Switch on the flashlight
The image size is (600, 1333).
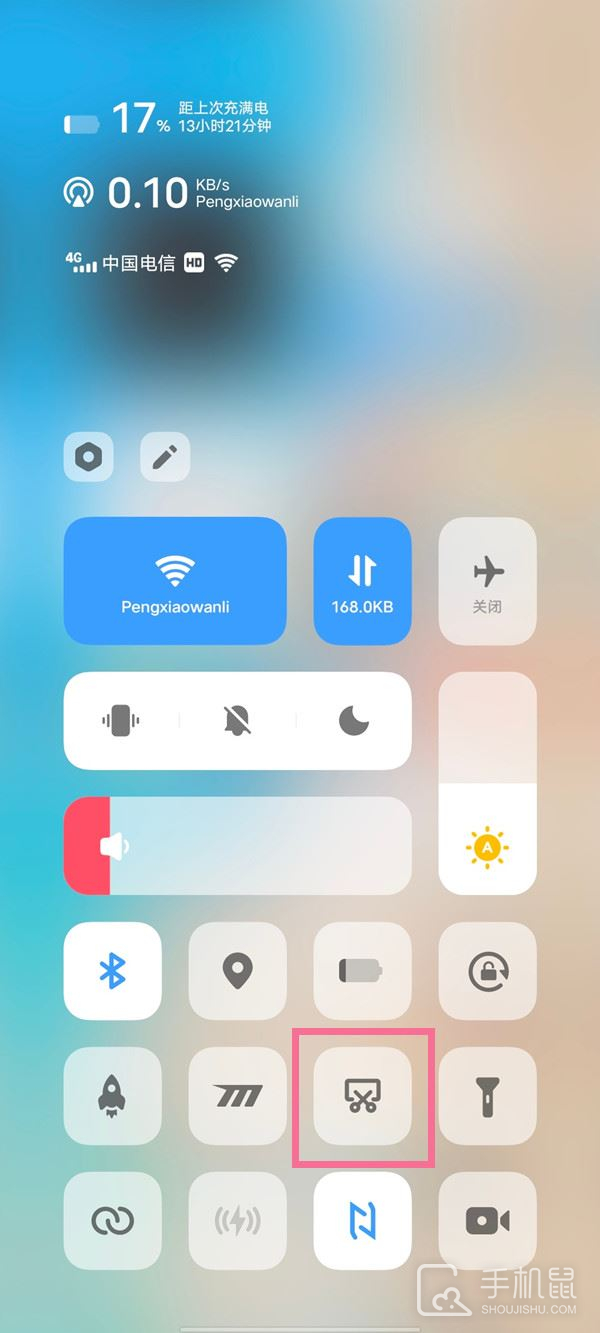point(487,1096)
